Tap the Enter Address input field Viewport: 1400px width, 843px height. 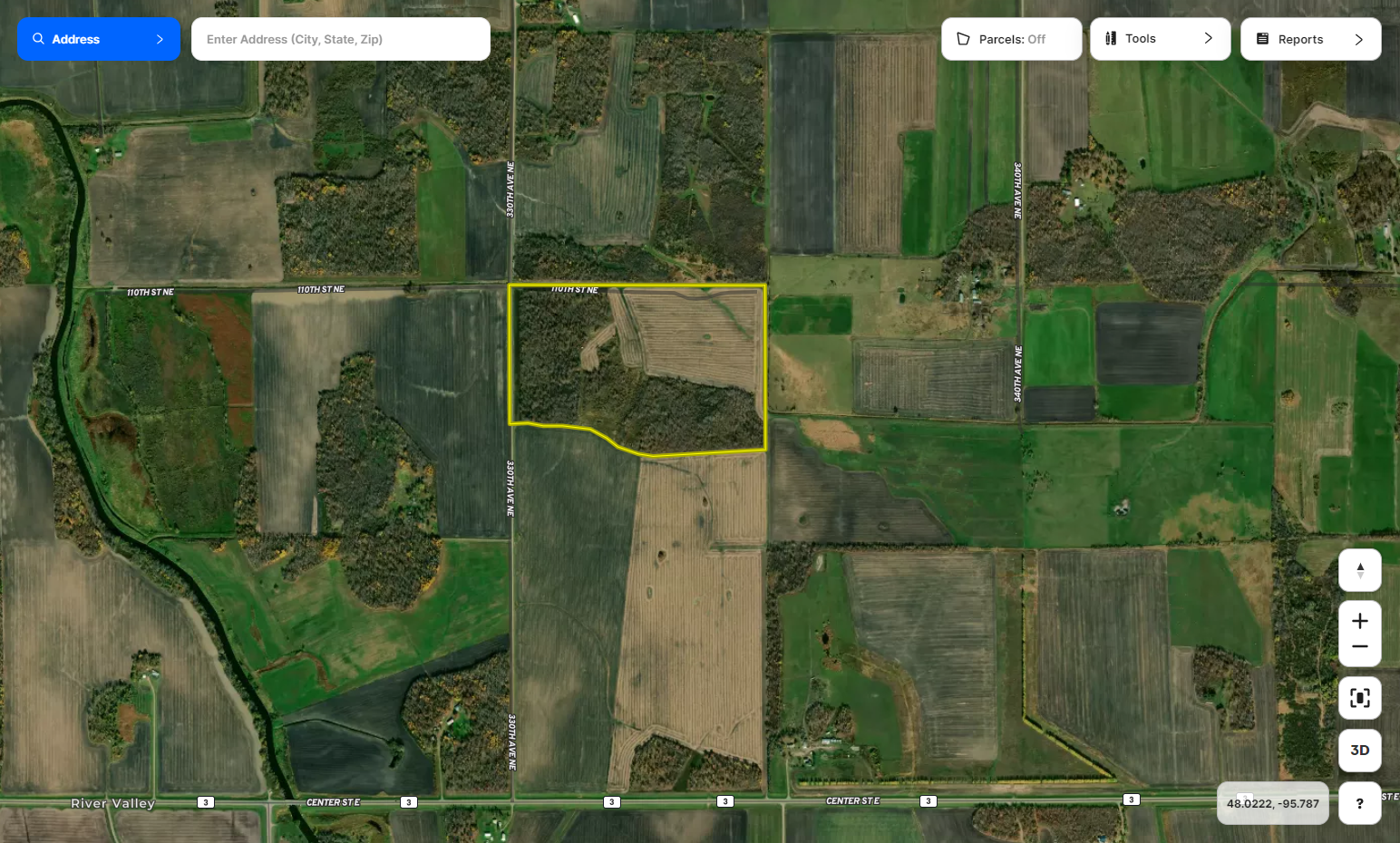[x=340, y=39]
